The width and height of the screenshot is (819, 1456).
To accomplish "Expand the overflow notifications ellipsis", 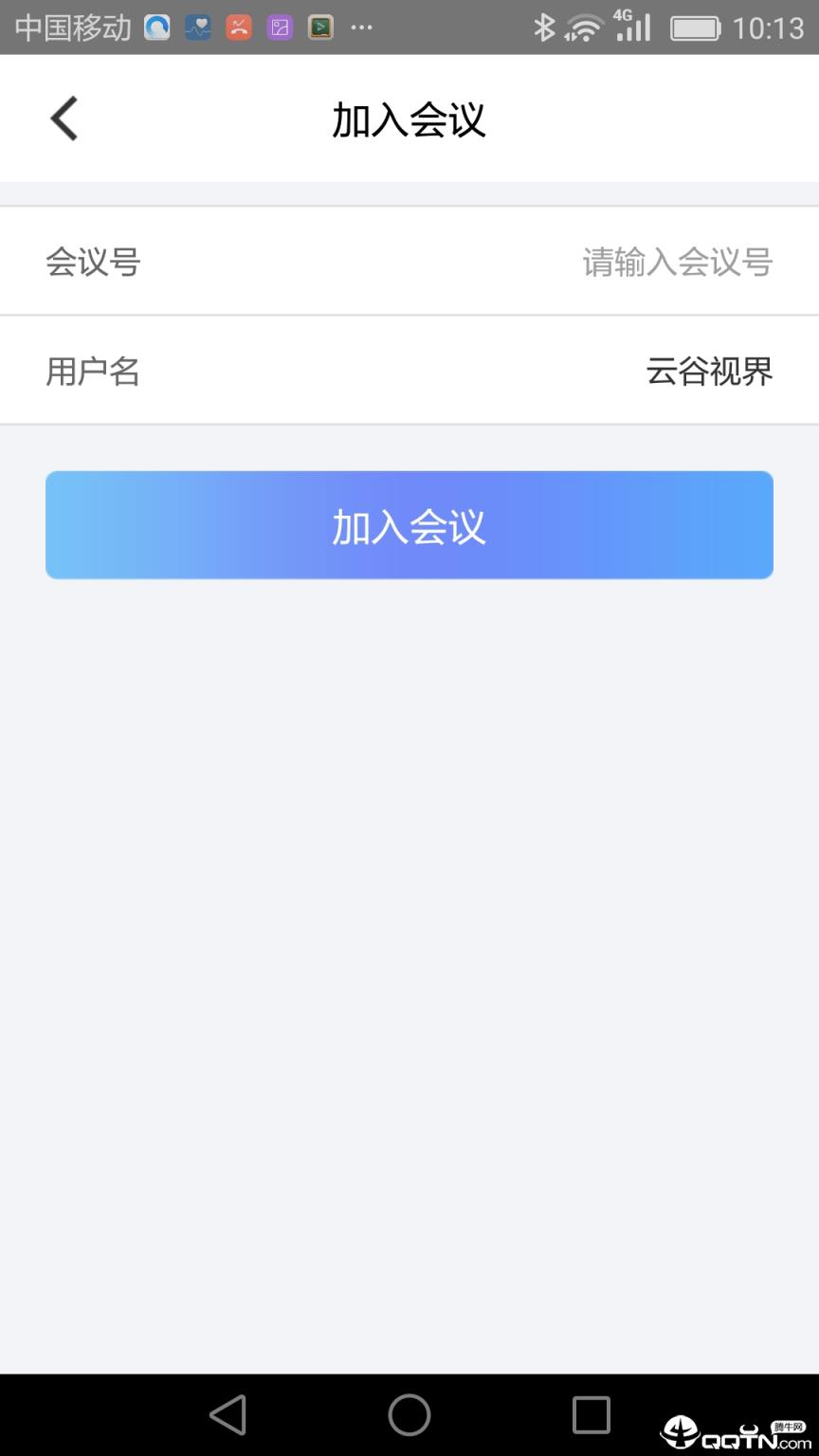I will coord(361,27).
